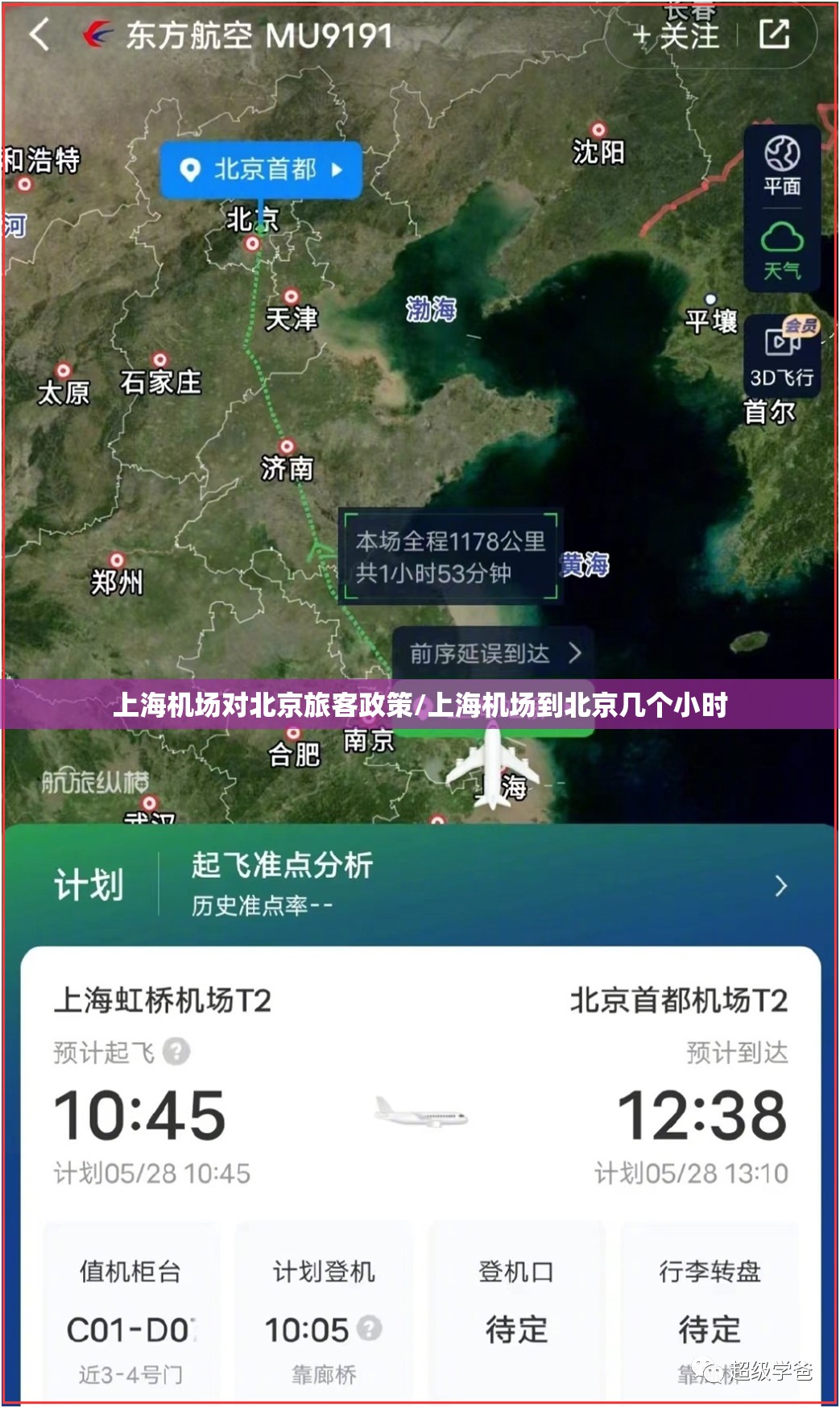Show the 天气 weather layer
This screenshot has height=1408, width=840.
click(782, 251)
